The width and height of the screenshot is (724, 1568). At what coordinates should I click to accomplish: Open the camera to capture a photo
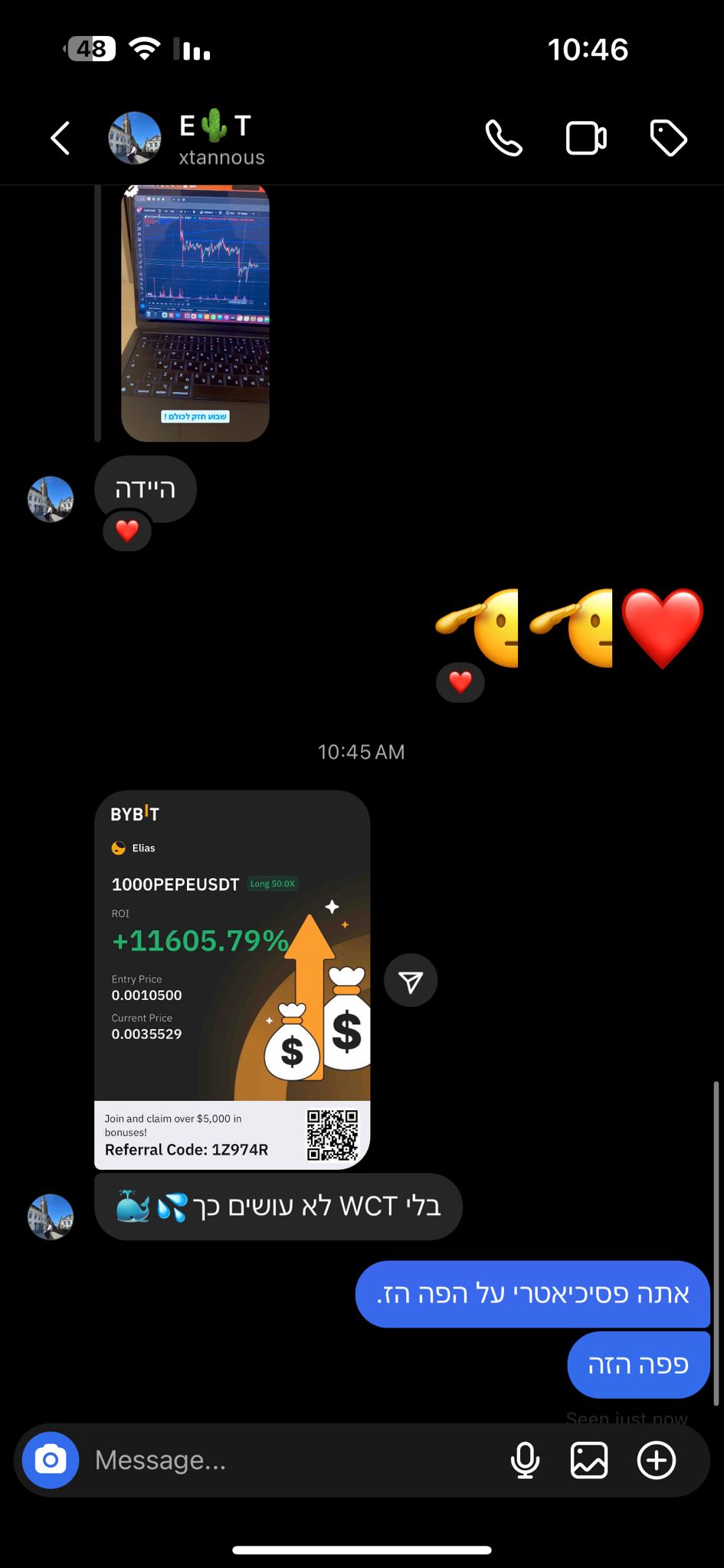point(49,1460)
